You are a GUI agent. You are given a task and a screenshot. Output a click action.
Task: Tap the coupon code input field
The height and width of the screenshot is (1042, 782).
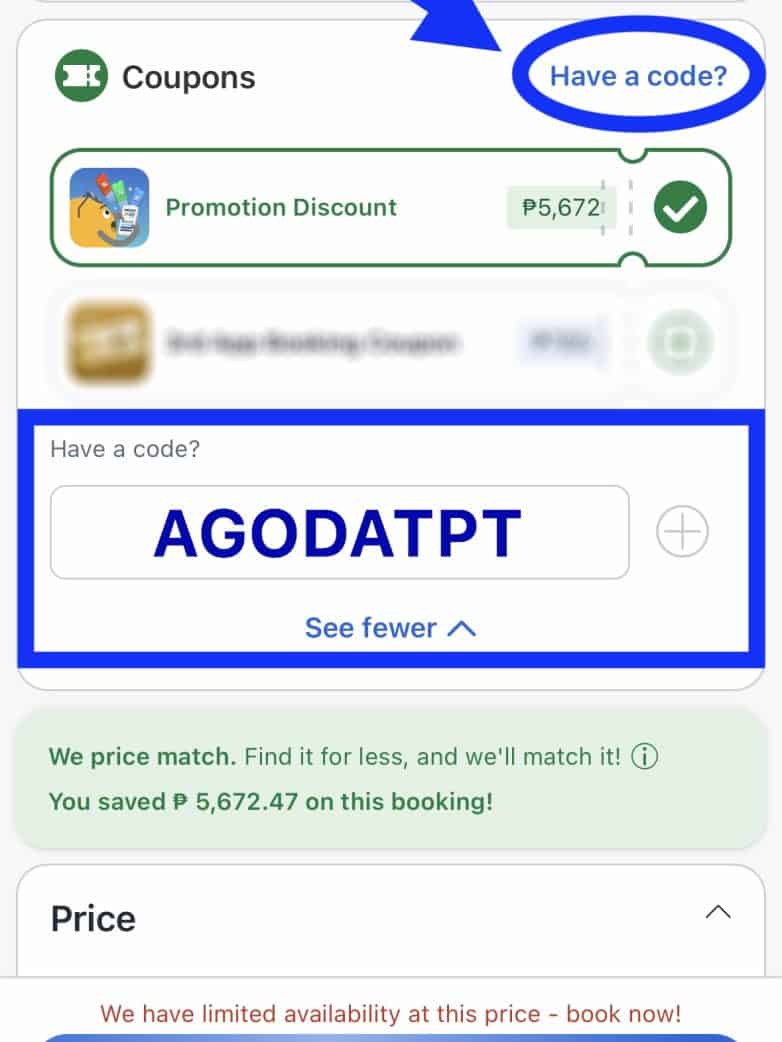click(x=339, y=532)
